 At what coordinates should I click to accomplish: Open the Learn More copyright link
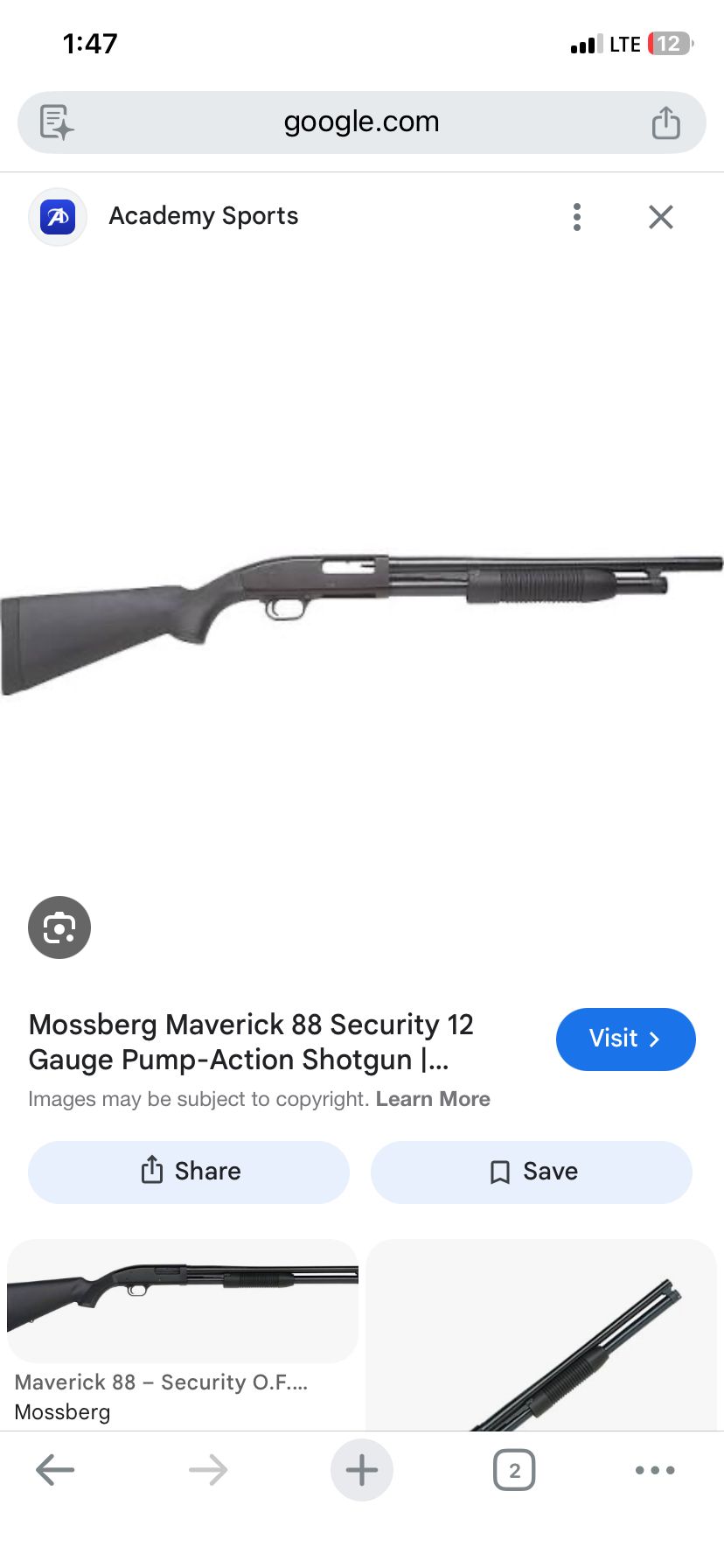pos(433,1099)
